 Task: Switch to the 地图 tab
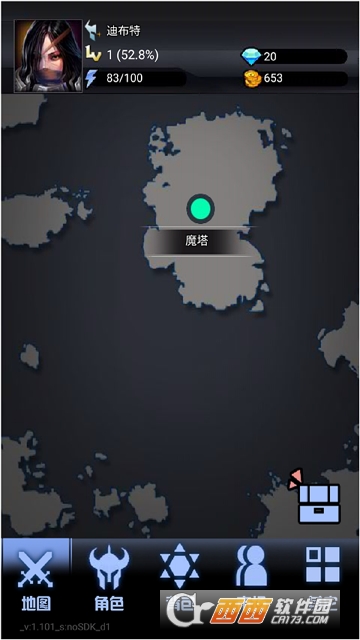36,580
